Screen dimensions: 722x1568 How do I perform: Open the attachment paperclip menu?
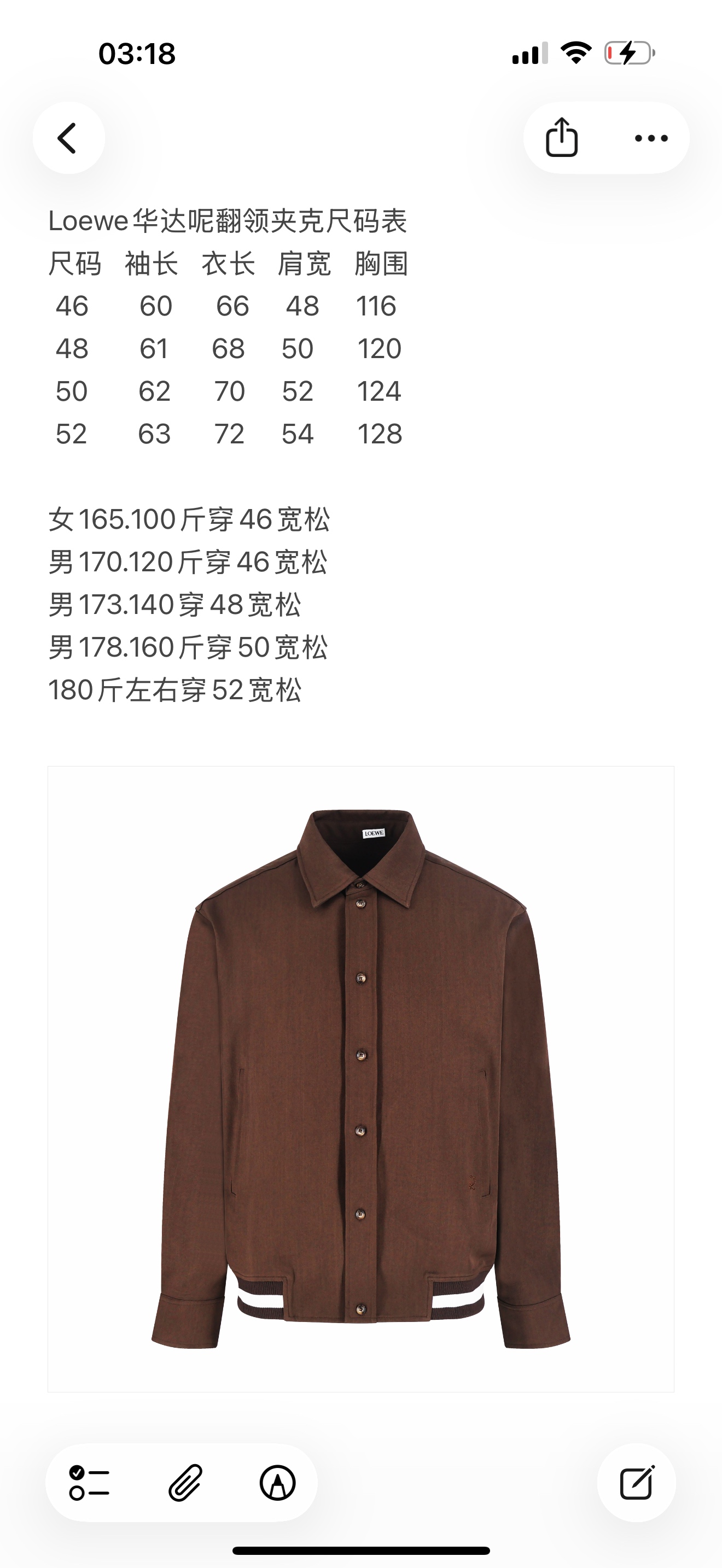tap(184, 1483)
